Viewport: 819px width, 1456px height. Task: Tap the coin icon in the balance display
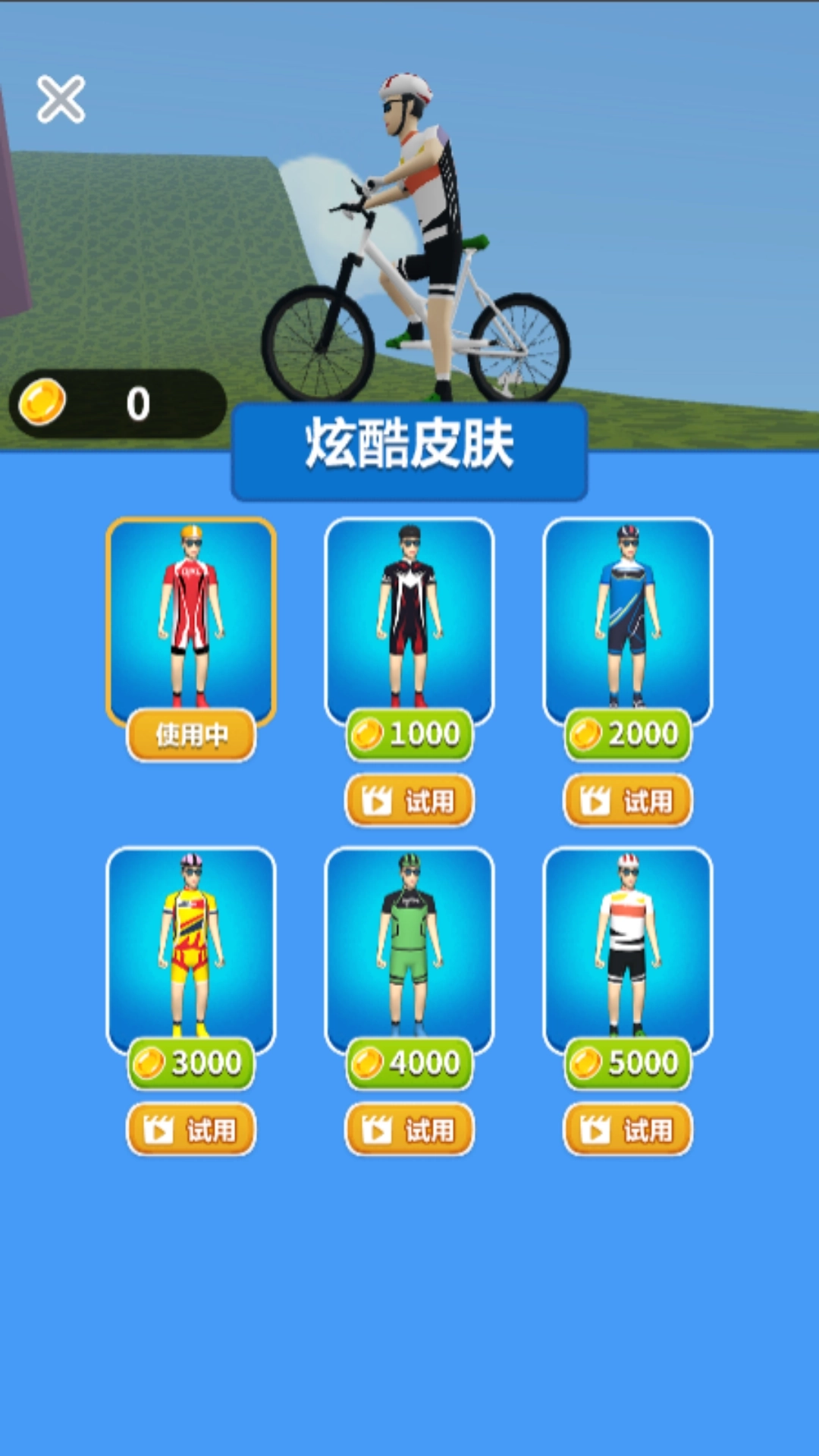pos(42,403)
